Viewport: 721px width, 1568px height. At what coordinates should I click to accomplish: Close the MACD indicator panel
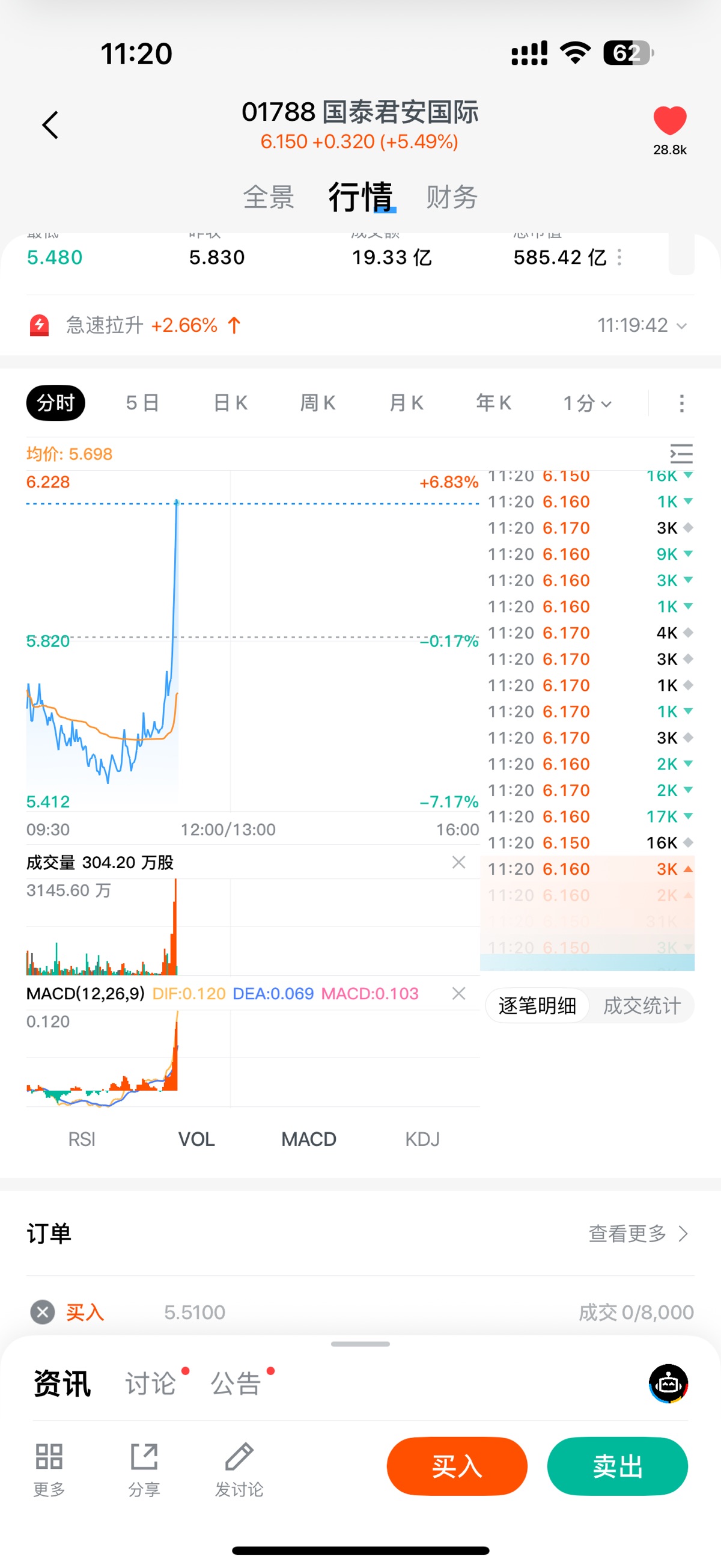tap(459, 993)
